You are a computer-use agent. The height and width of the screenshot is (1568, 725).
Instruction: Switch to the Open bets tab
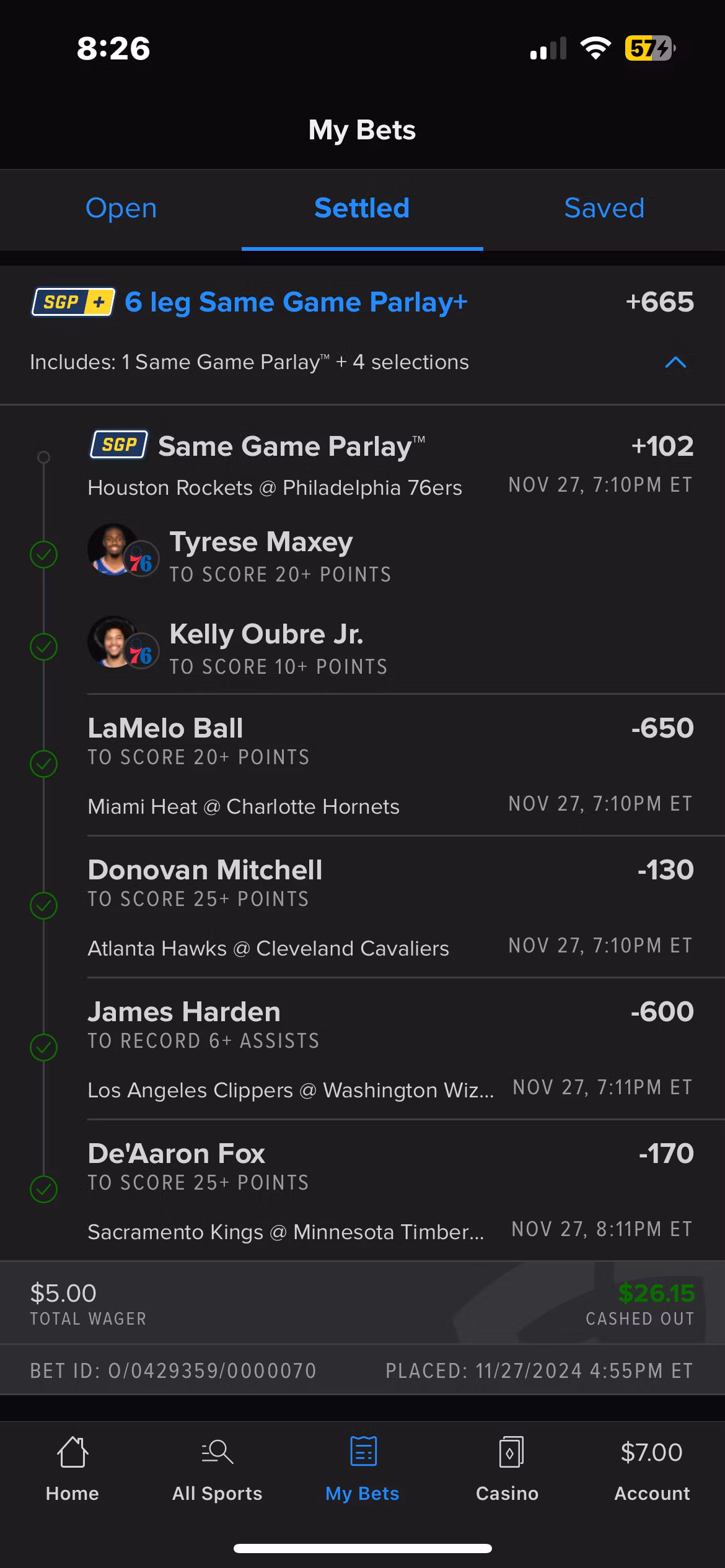tap(121, 209)
